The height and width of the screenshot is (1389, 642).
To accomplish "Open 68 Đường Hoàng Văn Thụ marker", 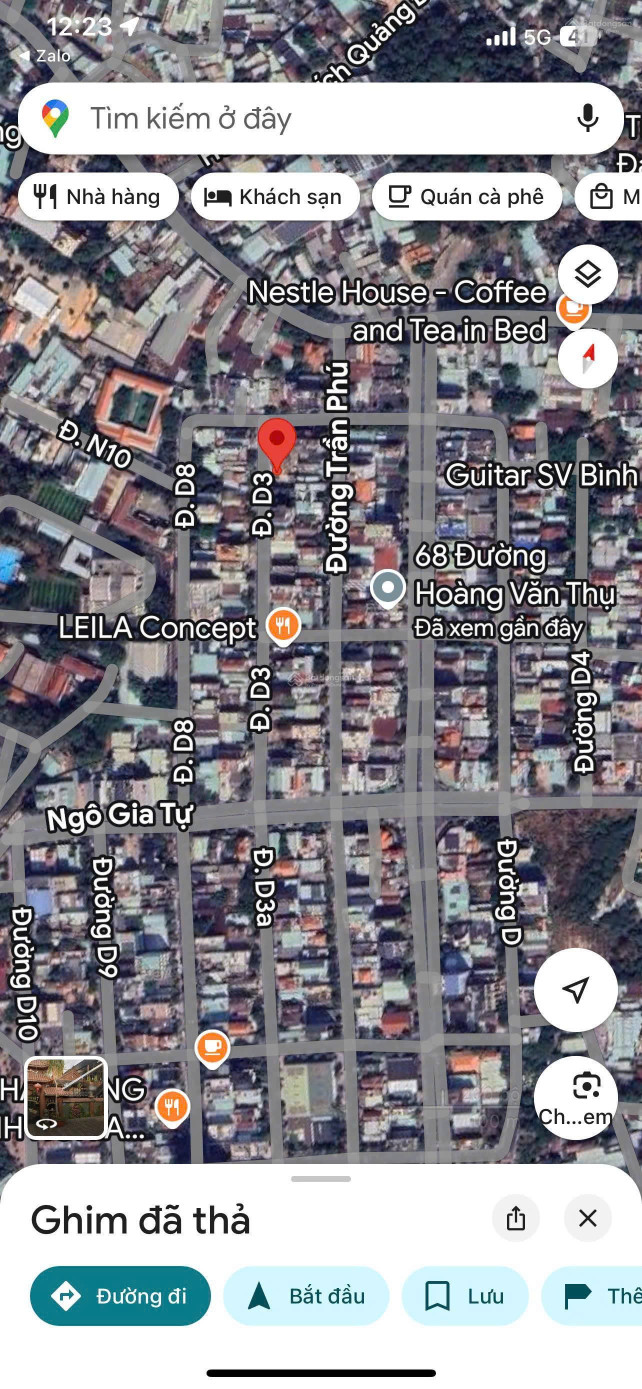I will (387, 589).
